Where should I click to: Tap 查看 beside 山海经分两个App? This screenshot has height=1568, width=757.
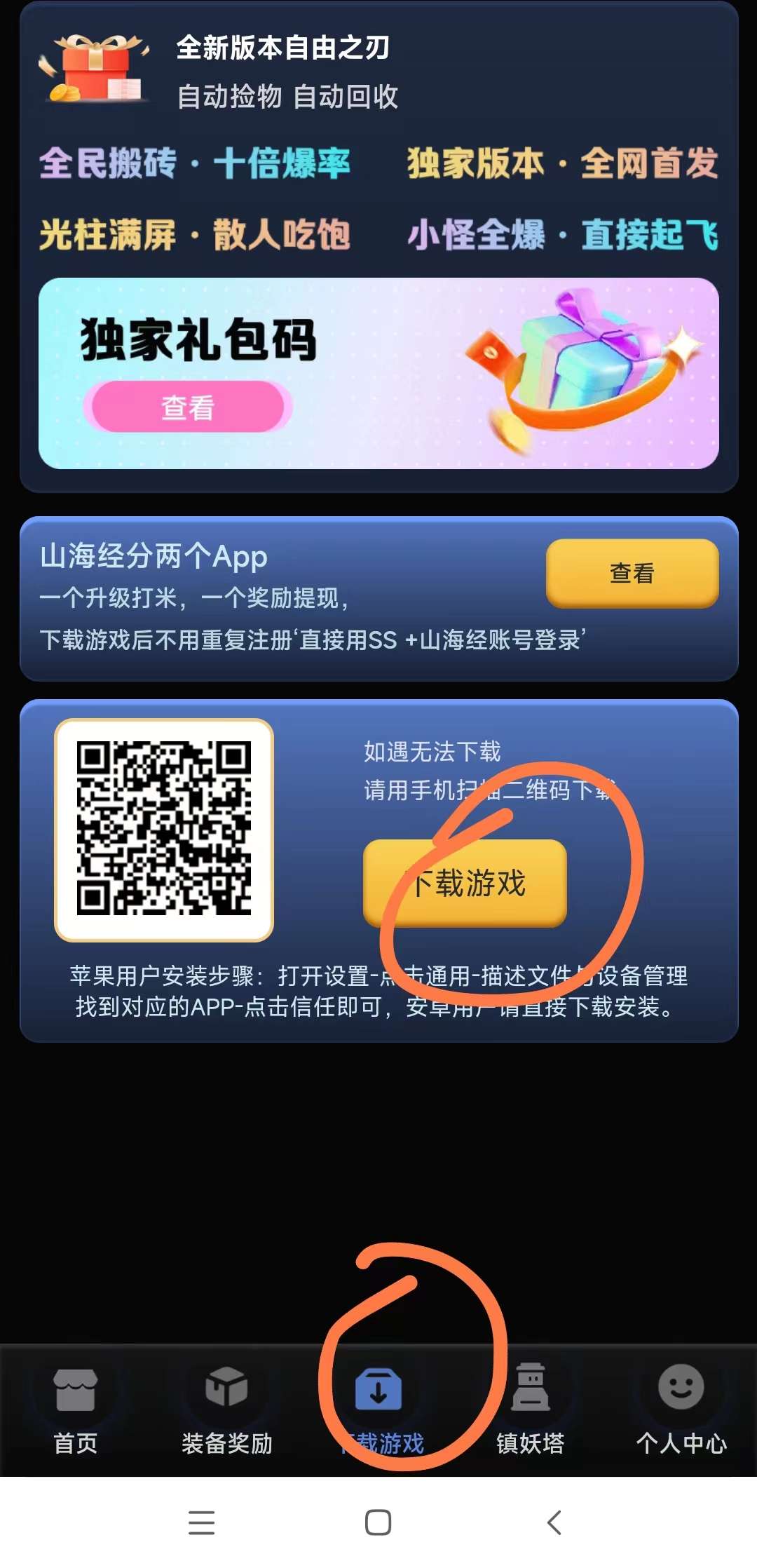click(x=632, y=573)
